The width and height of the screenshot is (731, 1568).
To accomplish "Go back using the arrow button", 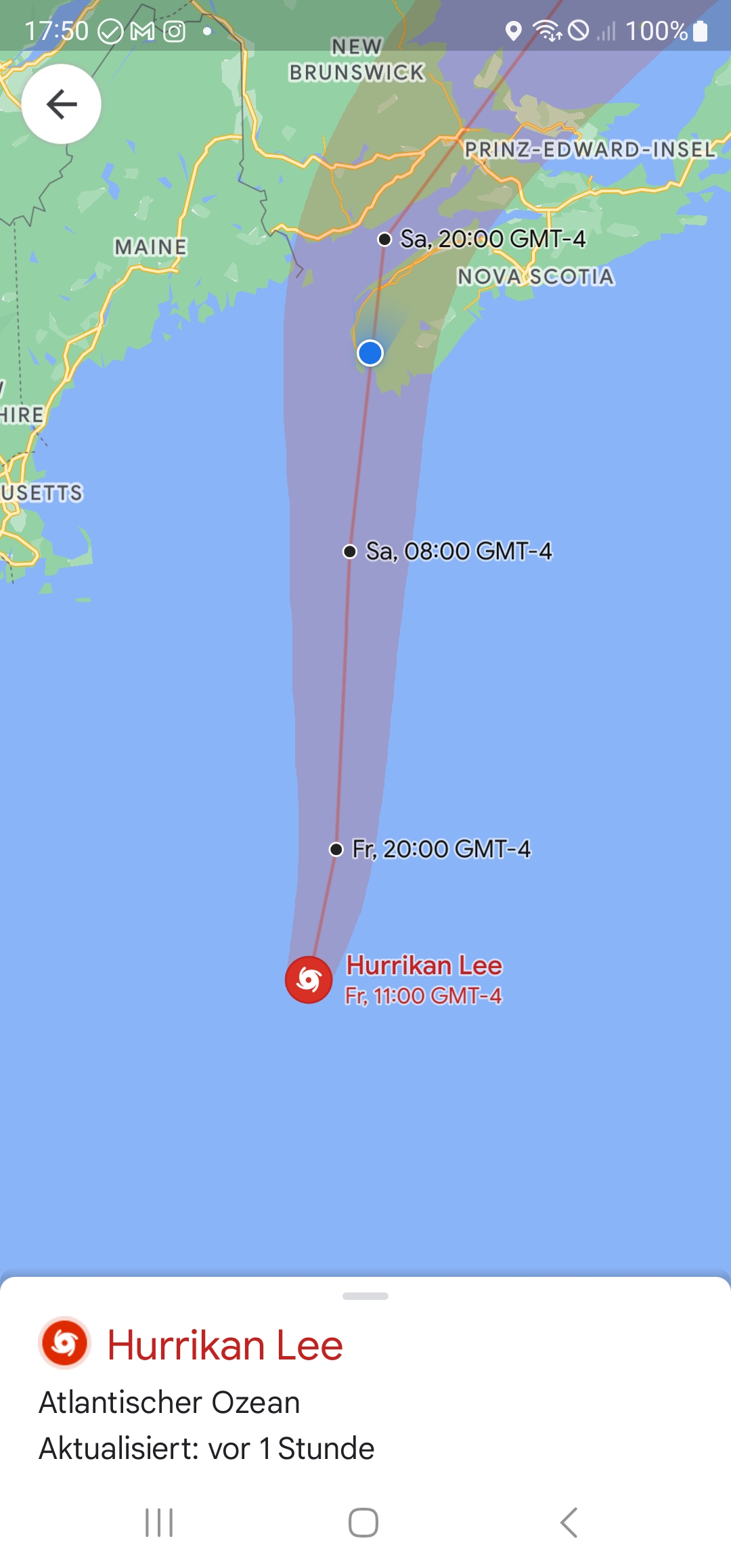I will coord(62,104).
